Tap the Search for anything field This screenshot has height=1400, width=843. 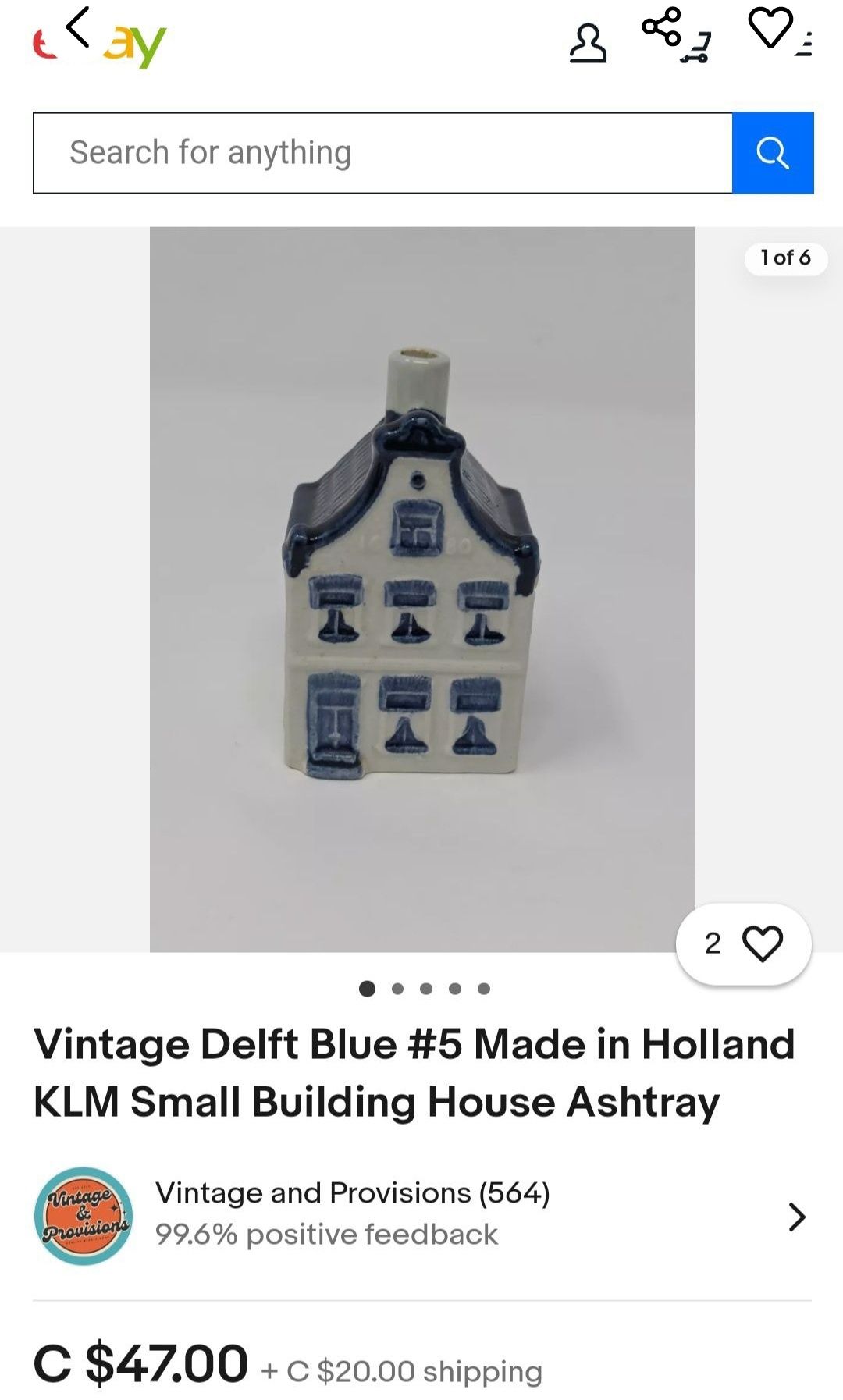tap(382, 153)
